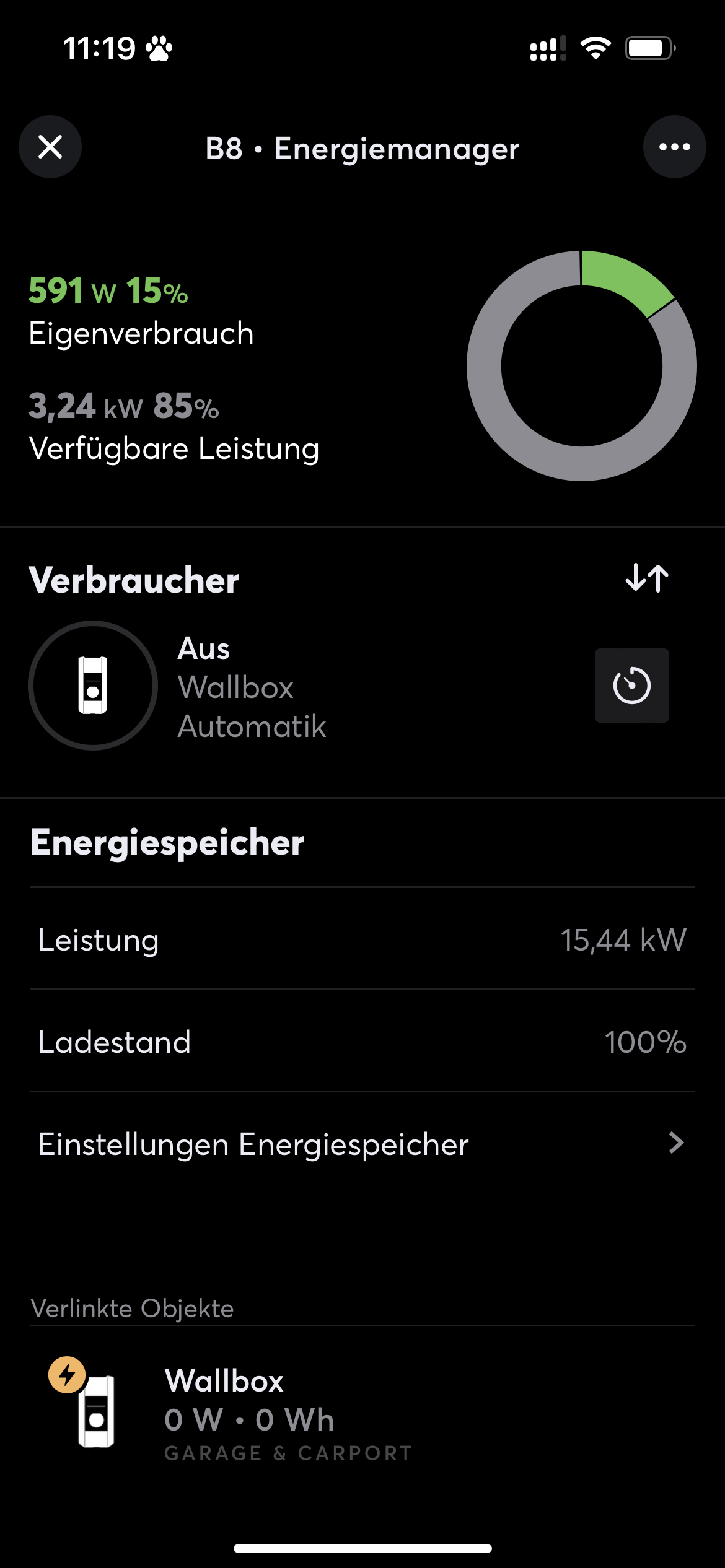This screenshot has width=725, height=1568.
Task: Close the Energiemanager screen
Action: tap(50, 147)
